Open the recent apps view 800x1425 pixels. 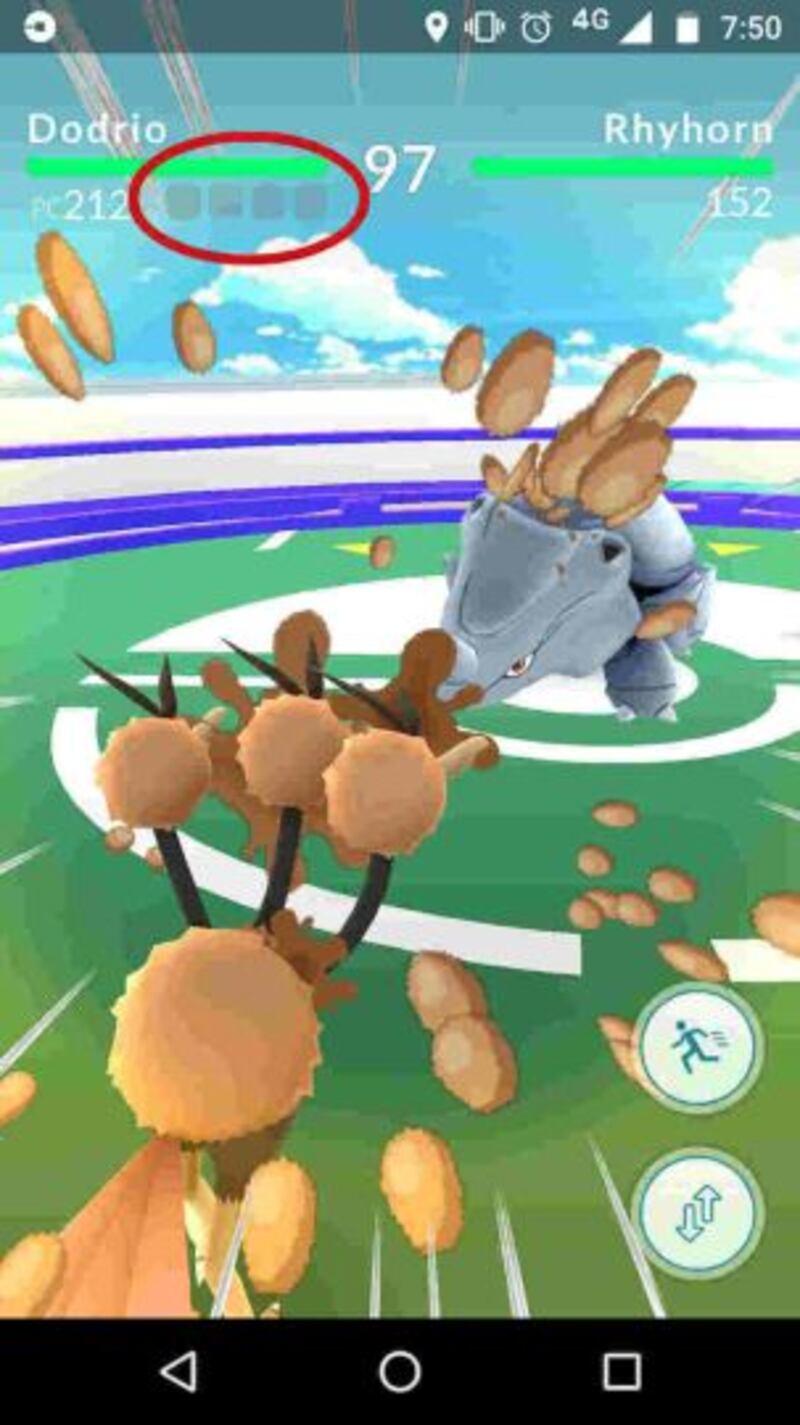tap(621, 1372)
